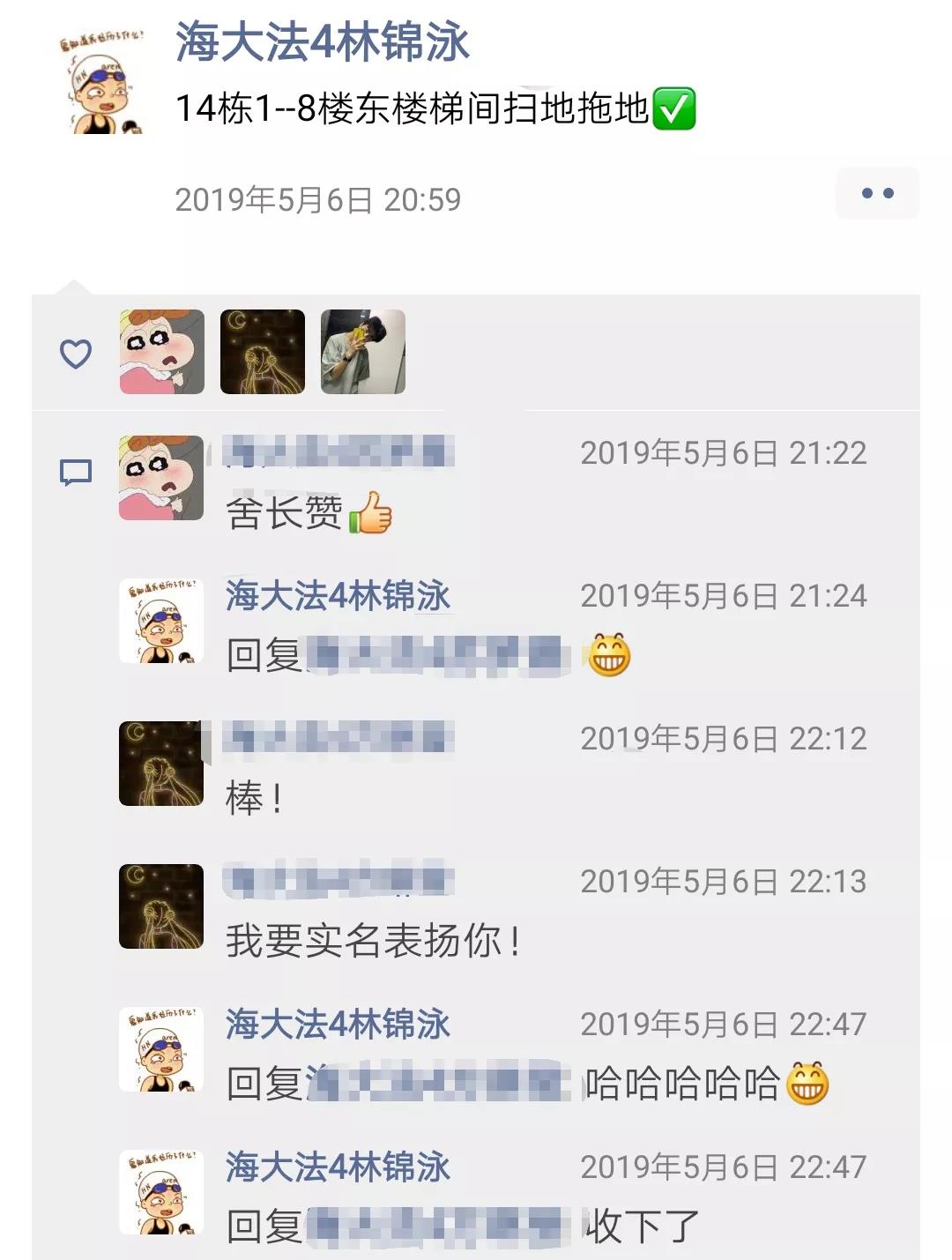Open 海大法4林锦泳's profile from the post header name
The height and width of the screenshot is (1260, 952).
point(322,42)
